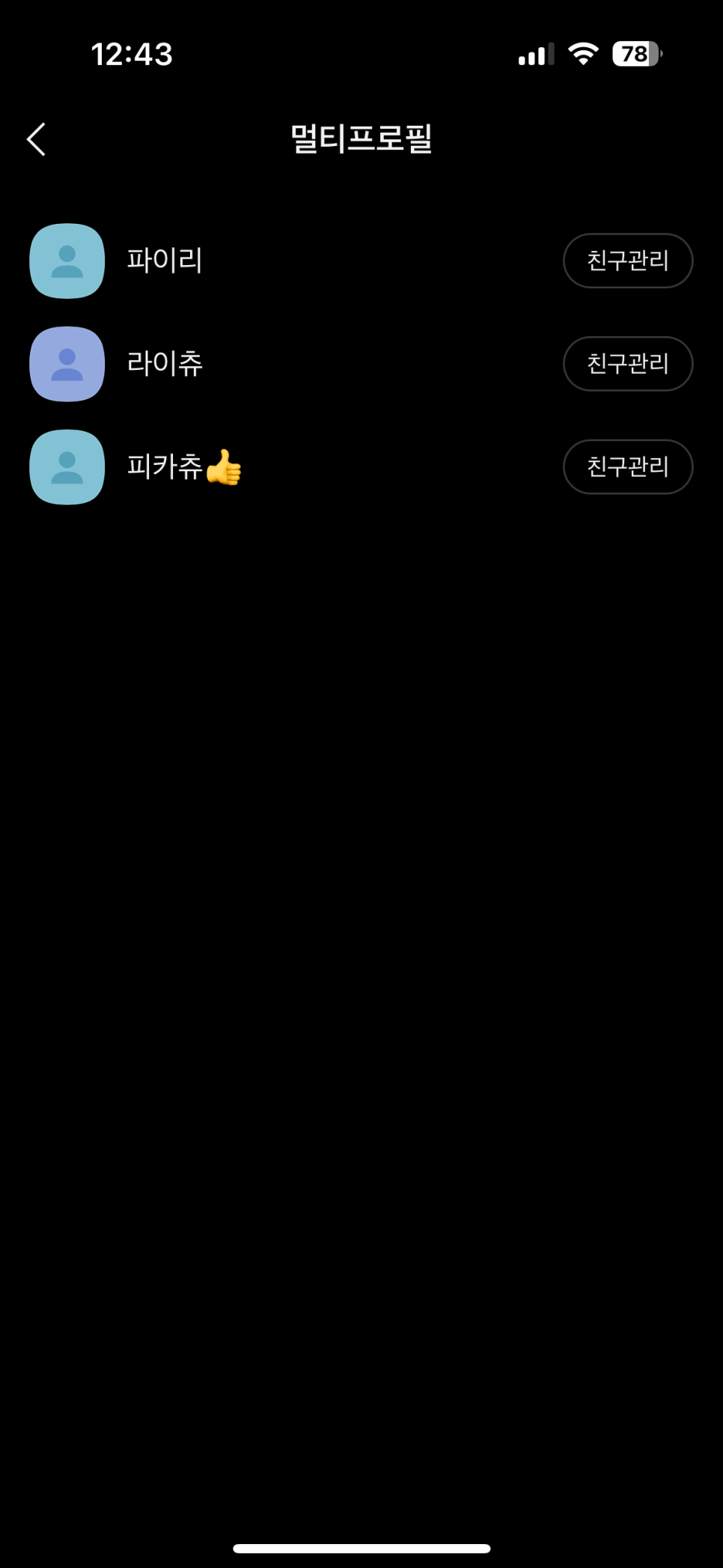Image resolution: width=723 pixels, height=1568 pixels.
Task: Tap 친구관리 for 파이리
Action: coord(627,261)
